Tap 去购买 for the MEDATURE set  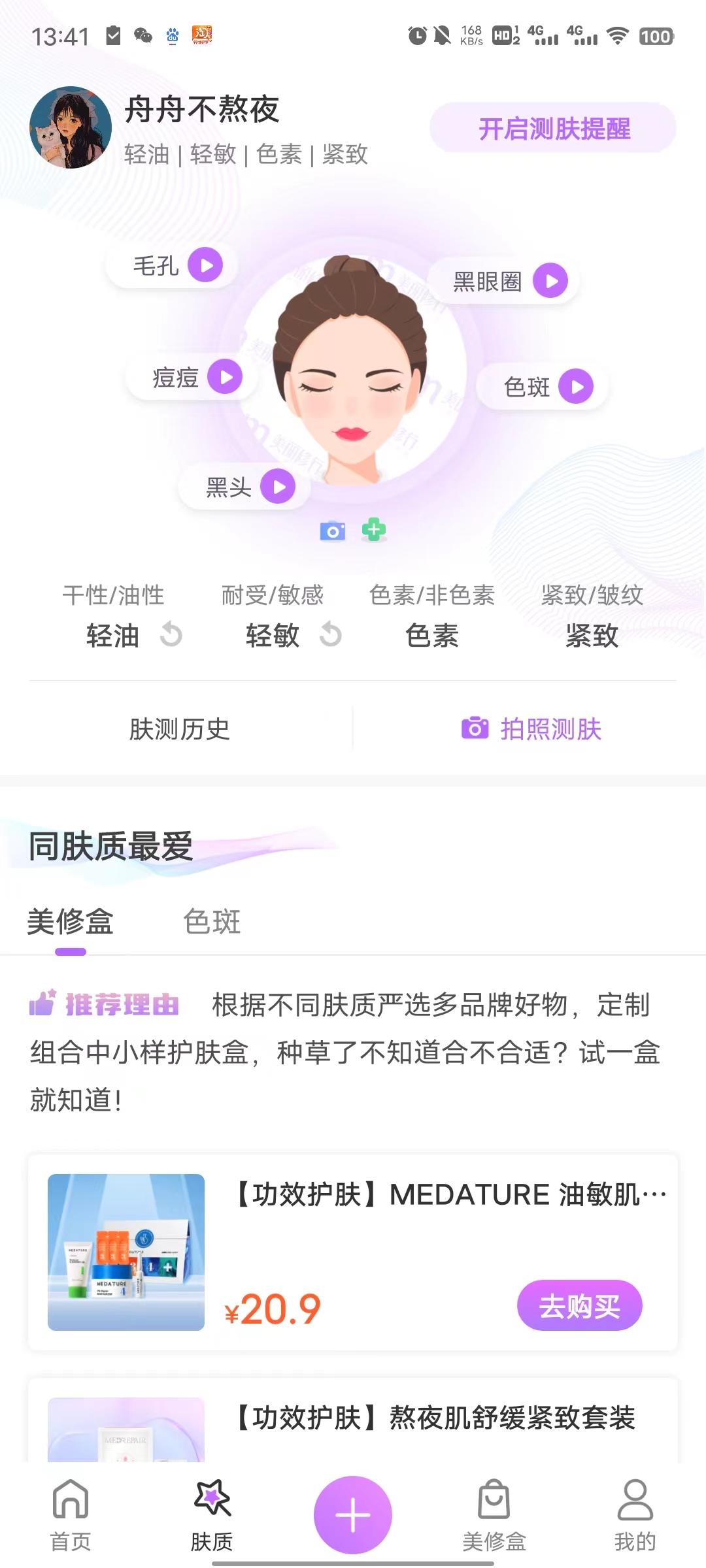click(579, 1307)
